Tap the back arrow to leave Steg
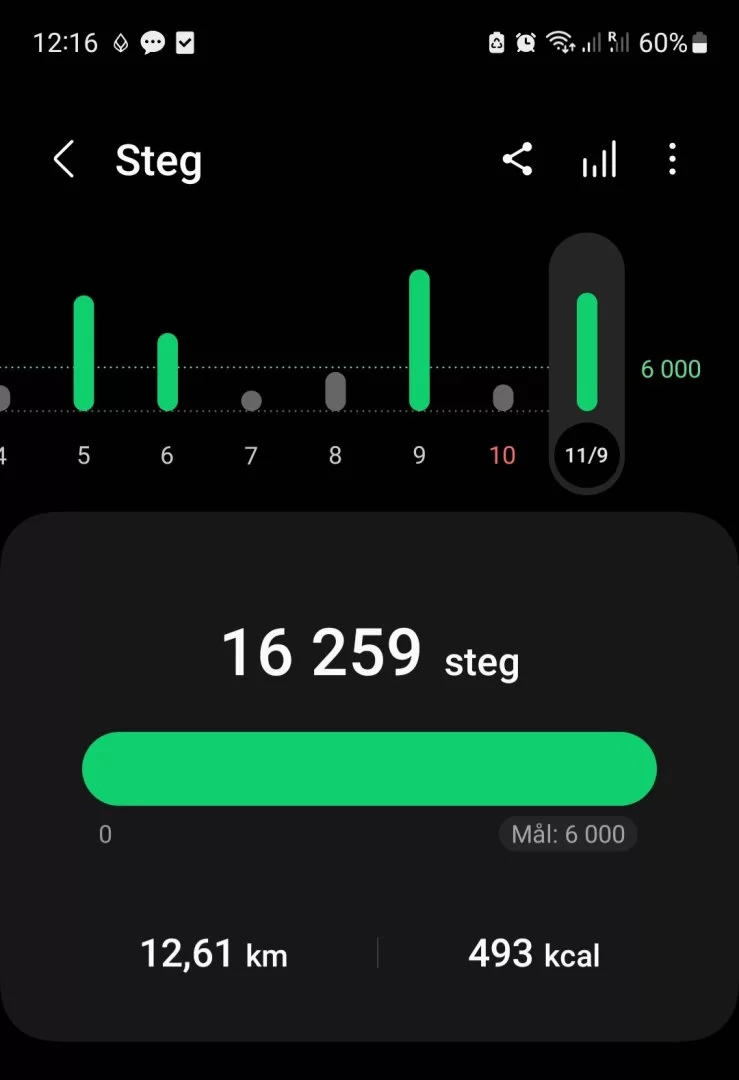This screenshot has height=1080, width=739. 63,159
